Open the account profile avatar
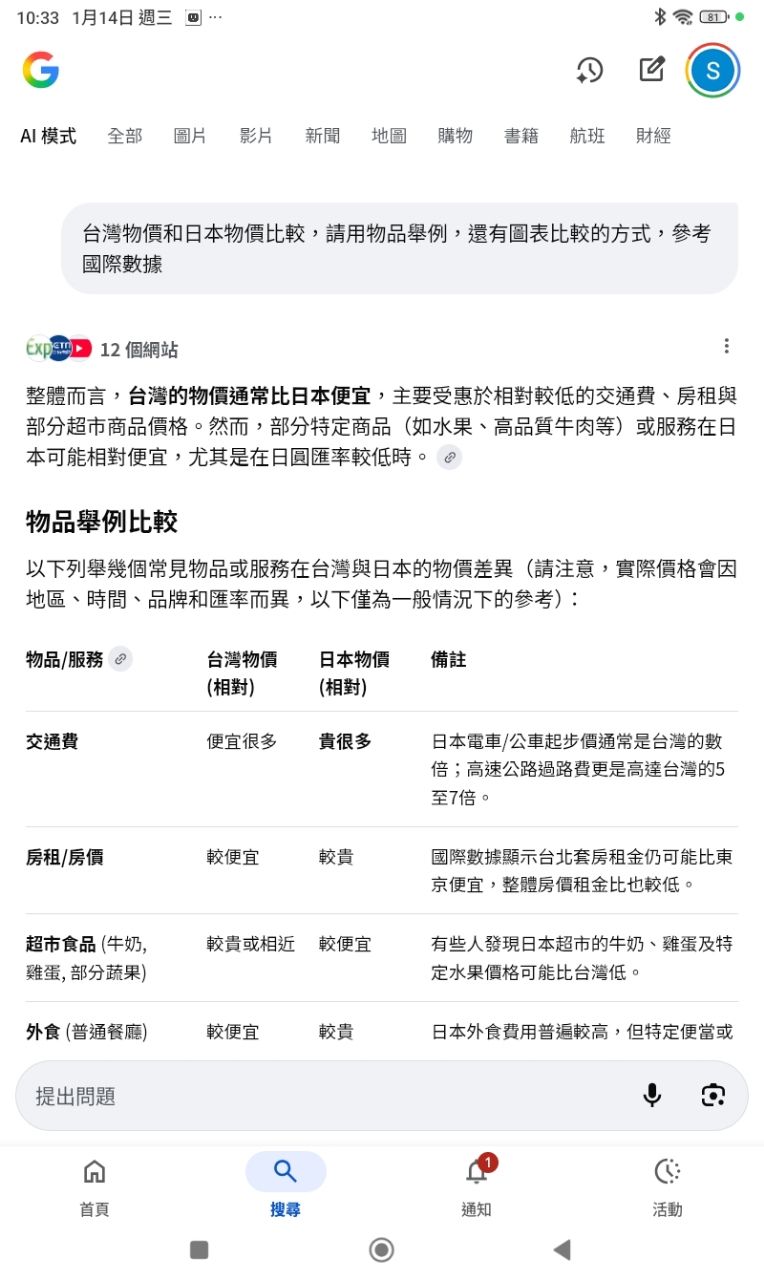Screen dimensions: 764x1280 click(713, 70)
